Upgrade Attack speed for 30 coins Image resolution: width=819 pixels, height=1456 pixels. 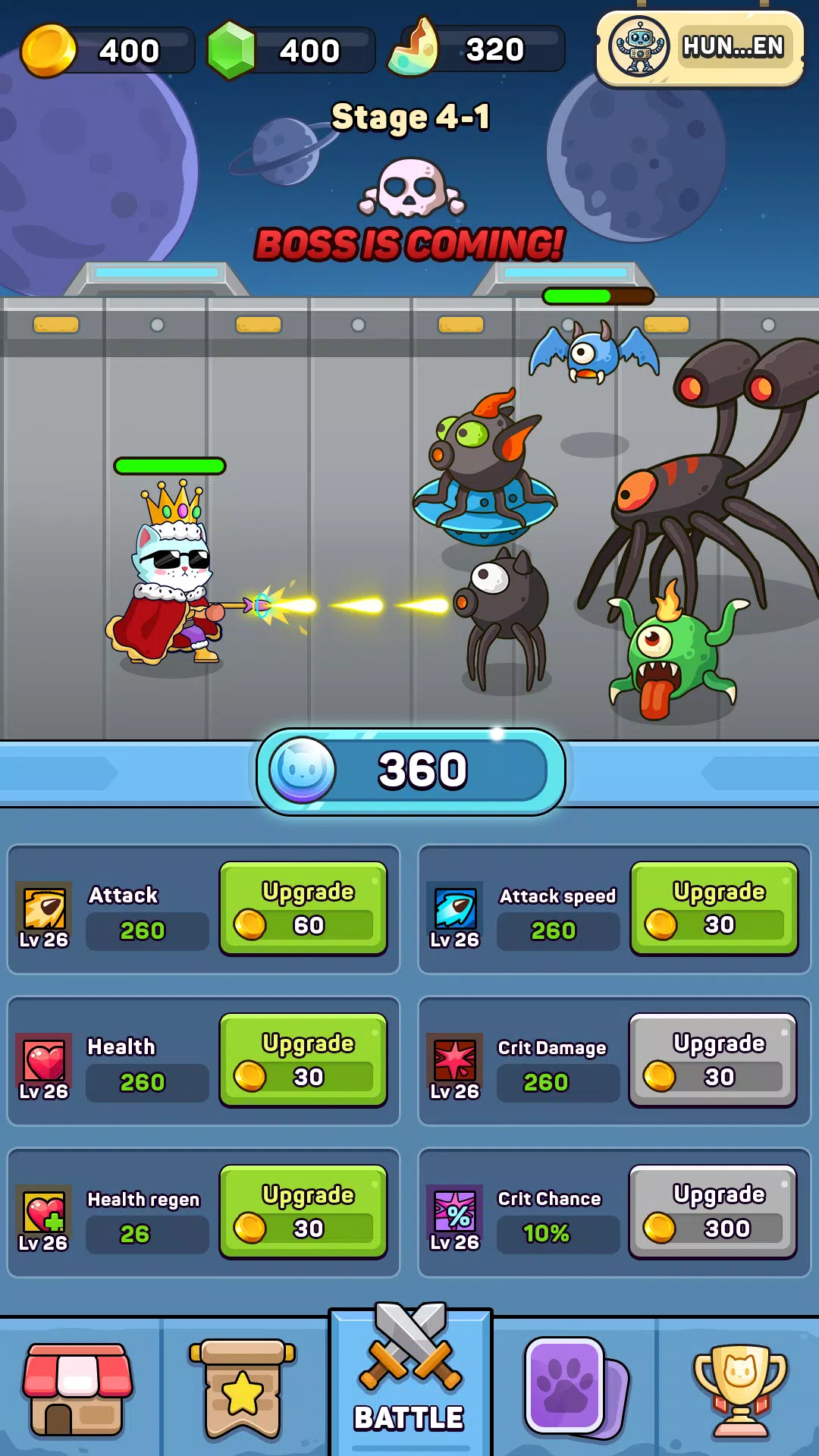point(714,908)
